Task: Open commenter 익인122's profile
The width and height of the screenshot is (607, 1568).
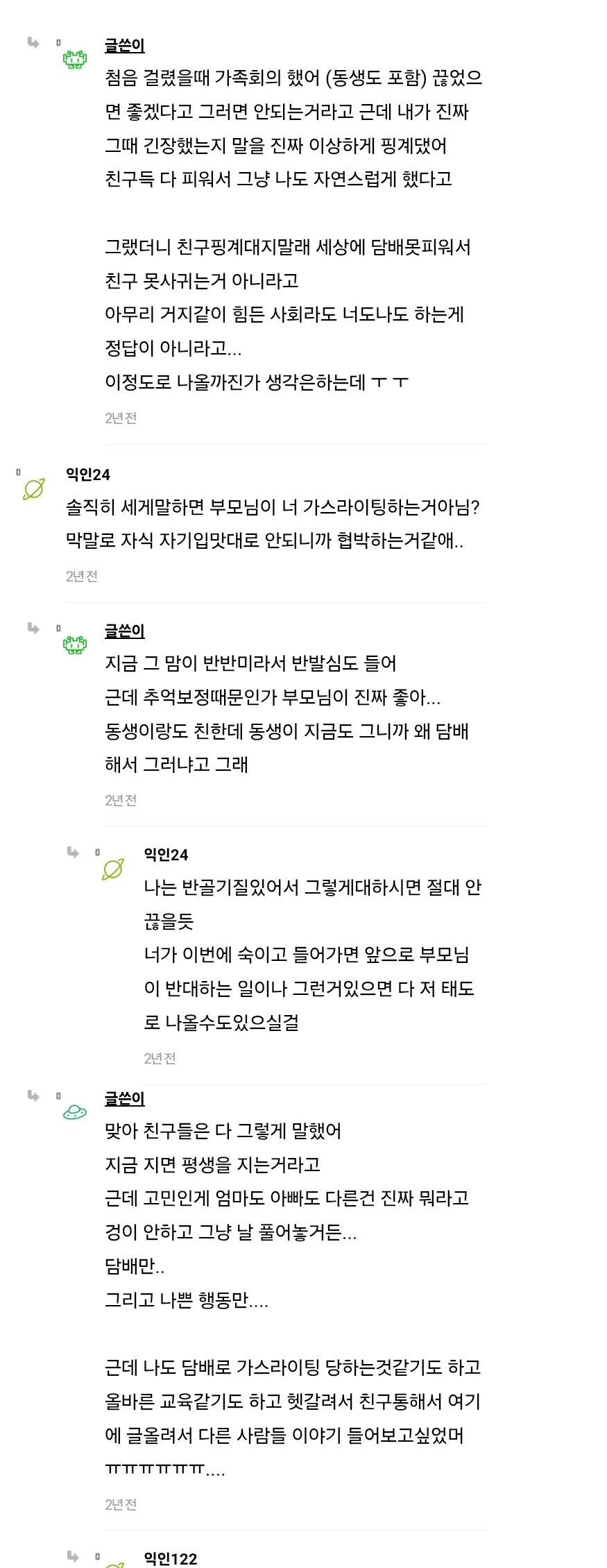Action: click(x=171, y=1558)
